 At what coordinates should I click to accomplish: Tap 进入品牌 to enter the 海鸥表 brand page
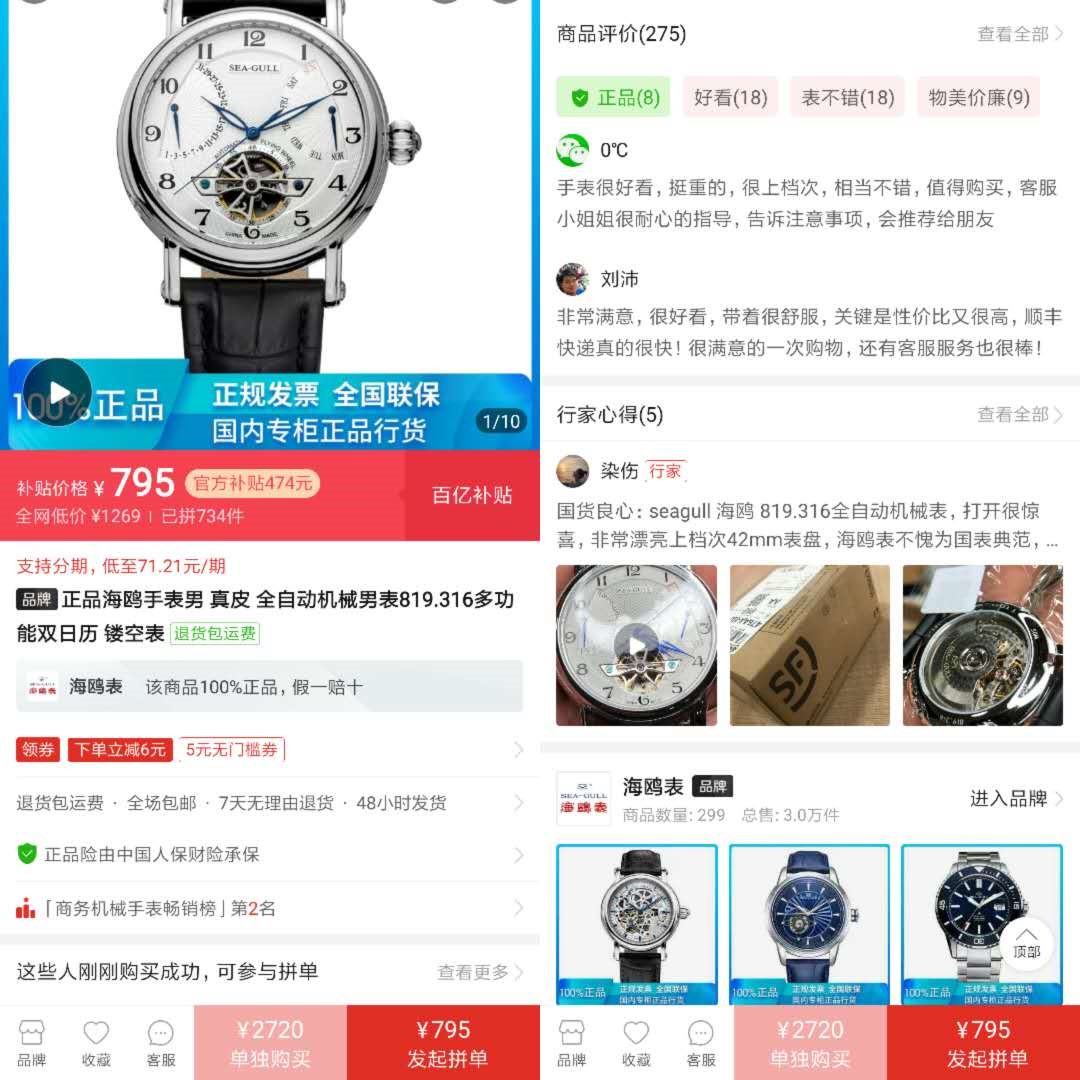pyautogui.click(x=1015, y=798)
